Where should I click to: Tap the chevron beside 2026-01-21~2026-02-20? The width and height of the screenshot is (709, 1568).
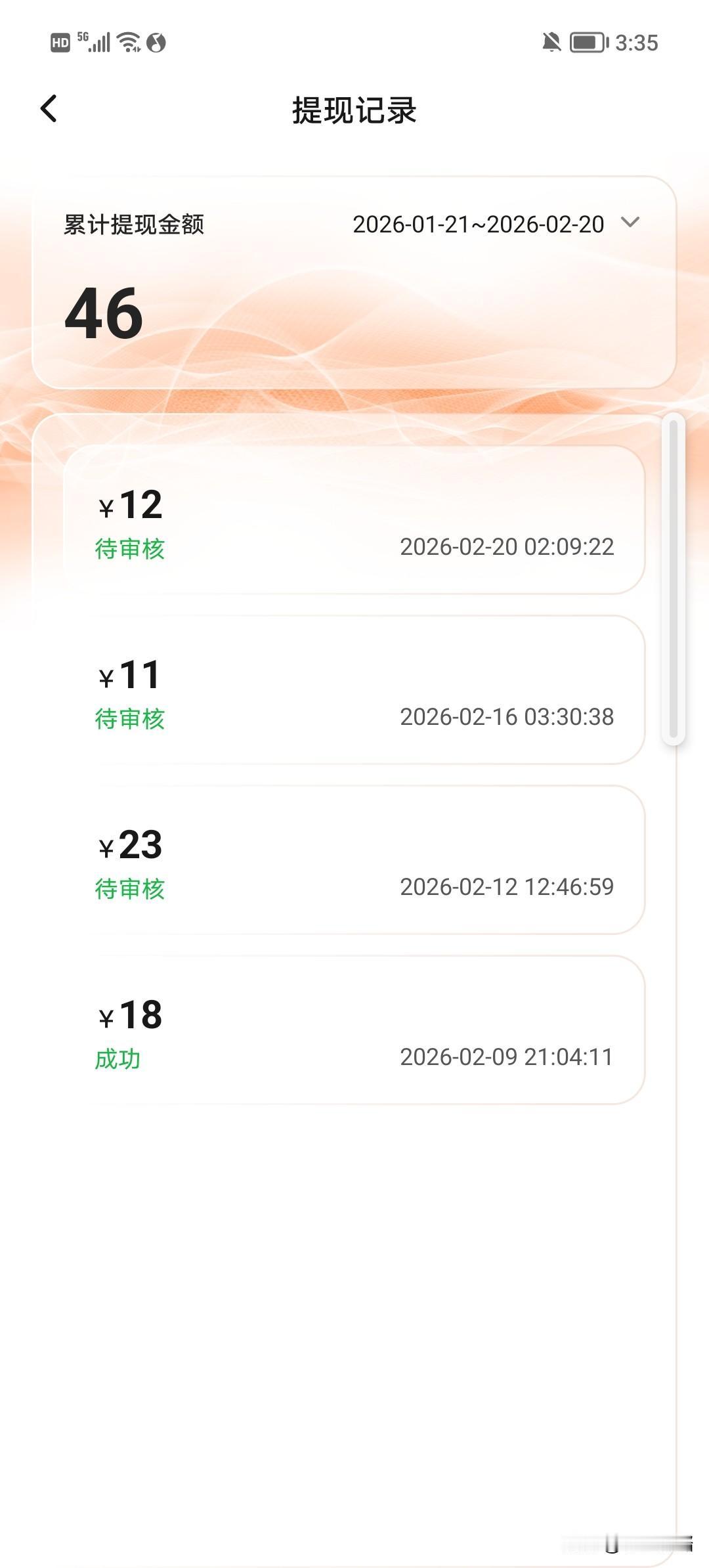coord(629,224)
